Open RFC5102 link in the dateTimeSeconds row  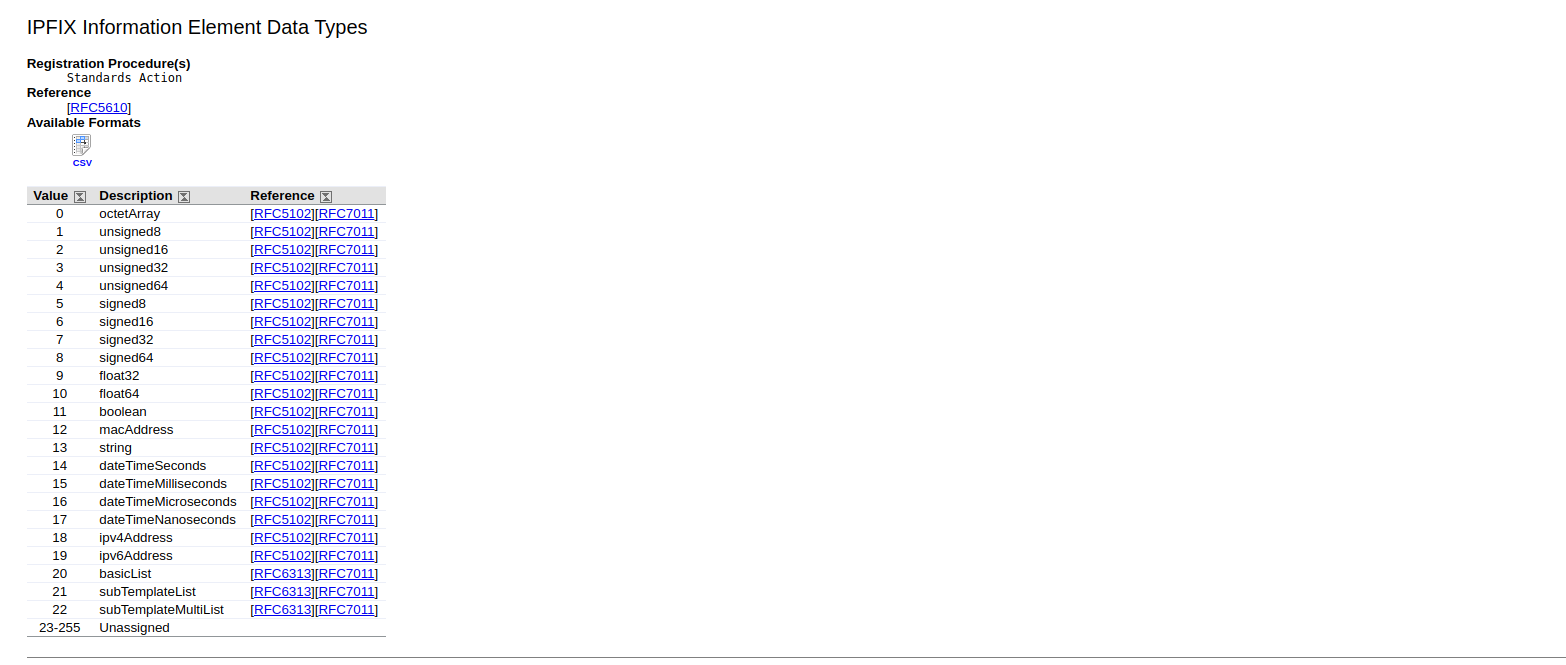(282, 466)
